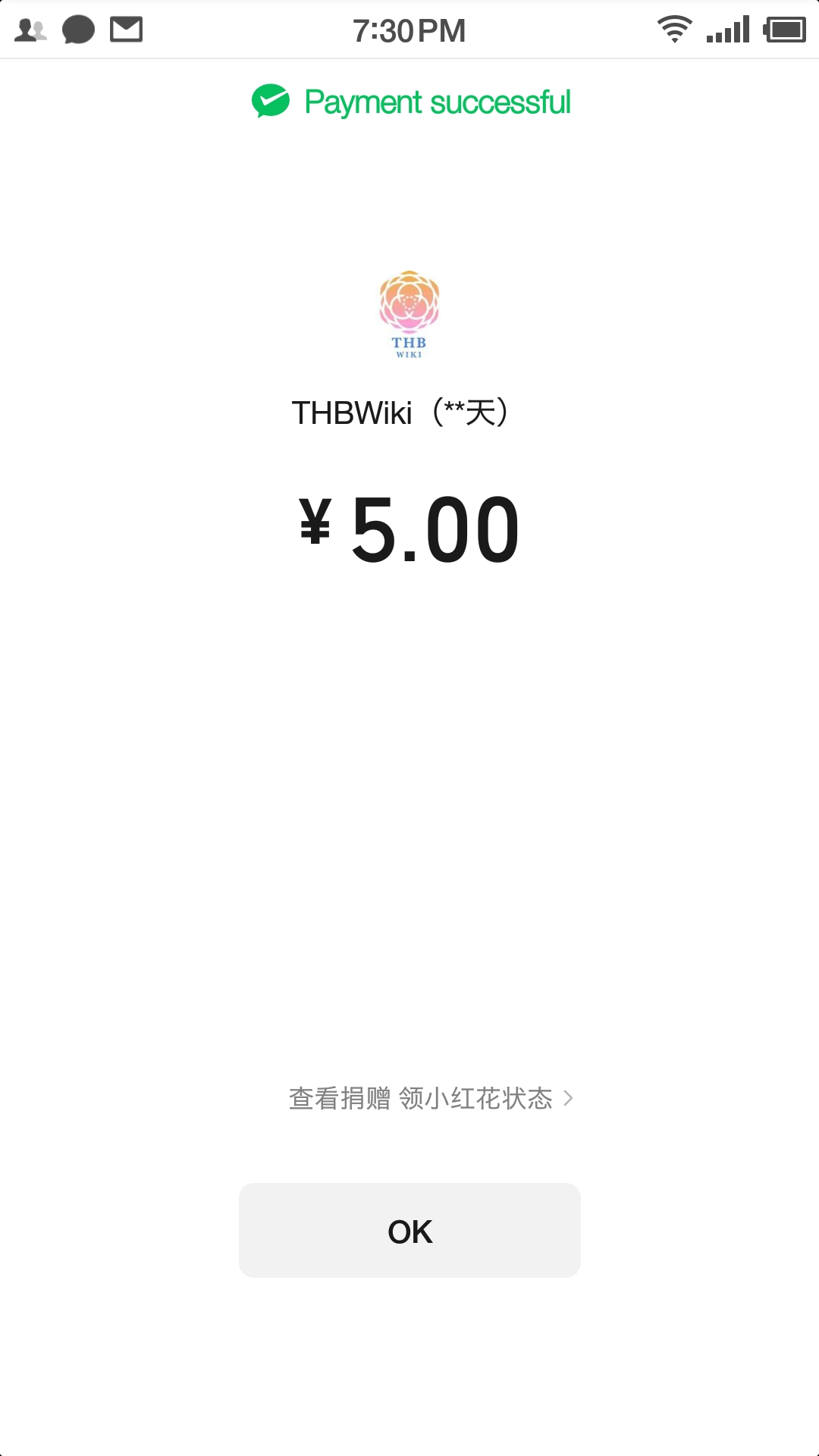Open the 查看捐赠 领小红花状态 link

430,1098
